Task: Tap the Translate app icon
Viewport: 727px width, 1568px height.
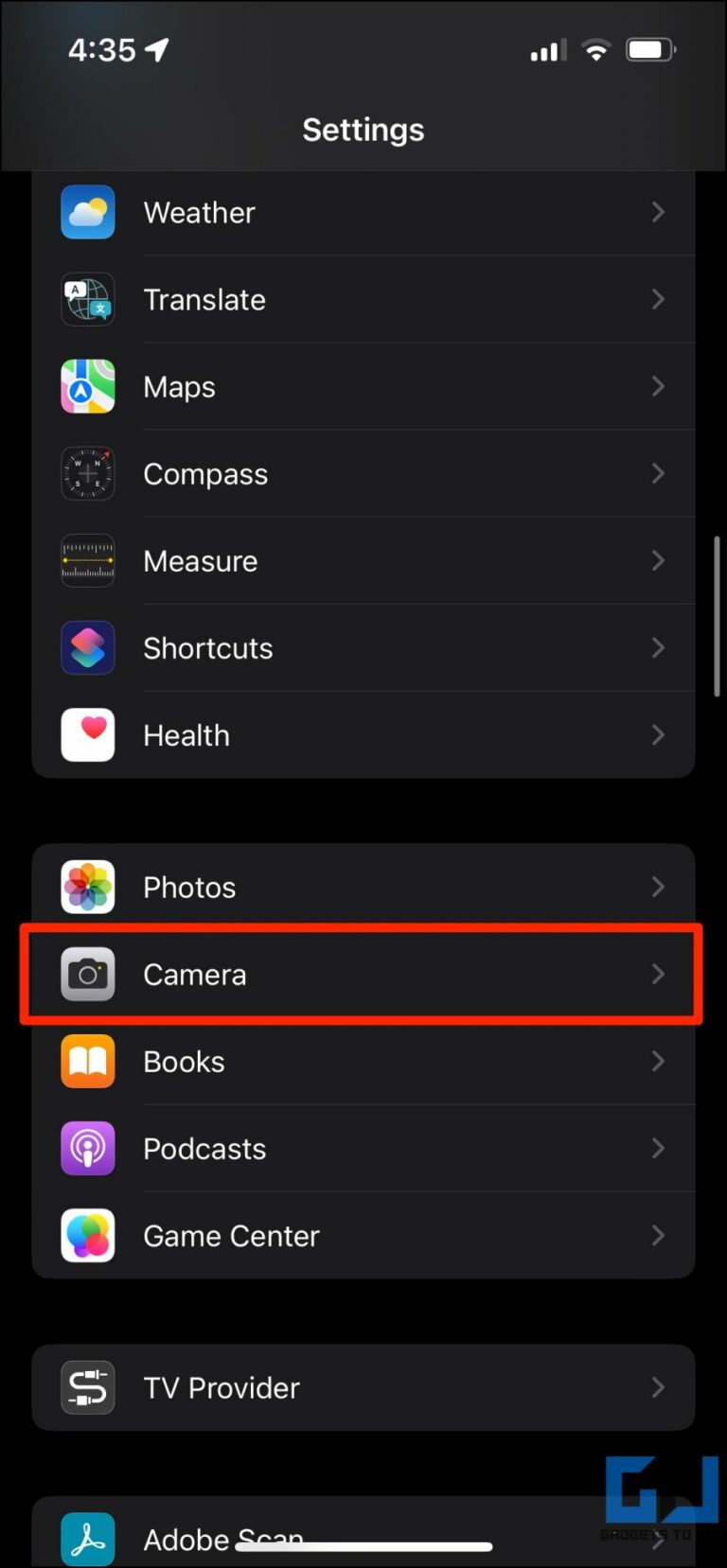Action: coord(87,299)
